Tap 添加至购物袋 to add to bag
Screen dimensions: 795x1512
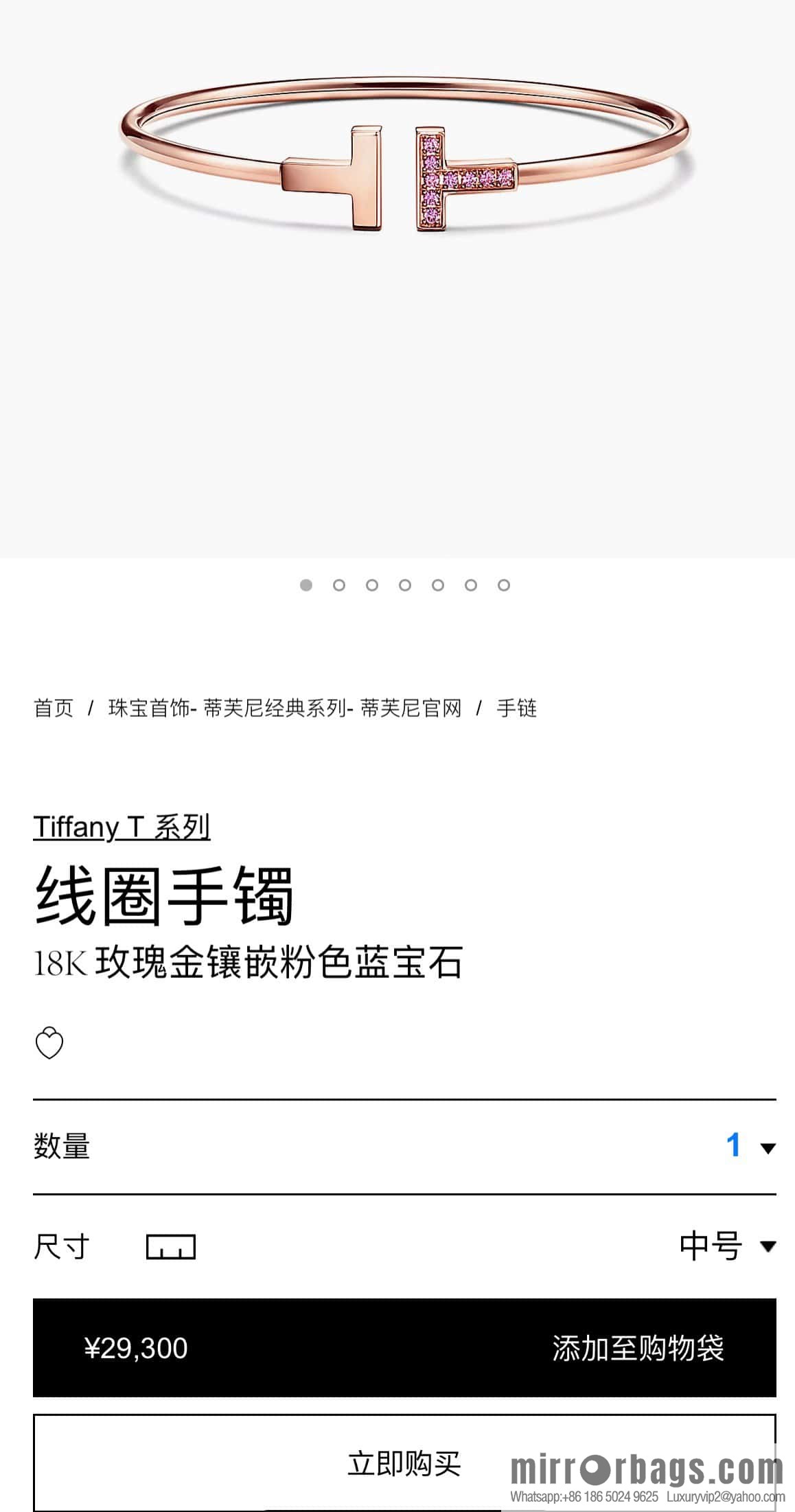[637, 1348]
